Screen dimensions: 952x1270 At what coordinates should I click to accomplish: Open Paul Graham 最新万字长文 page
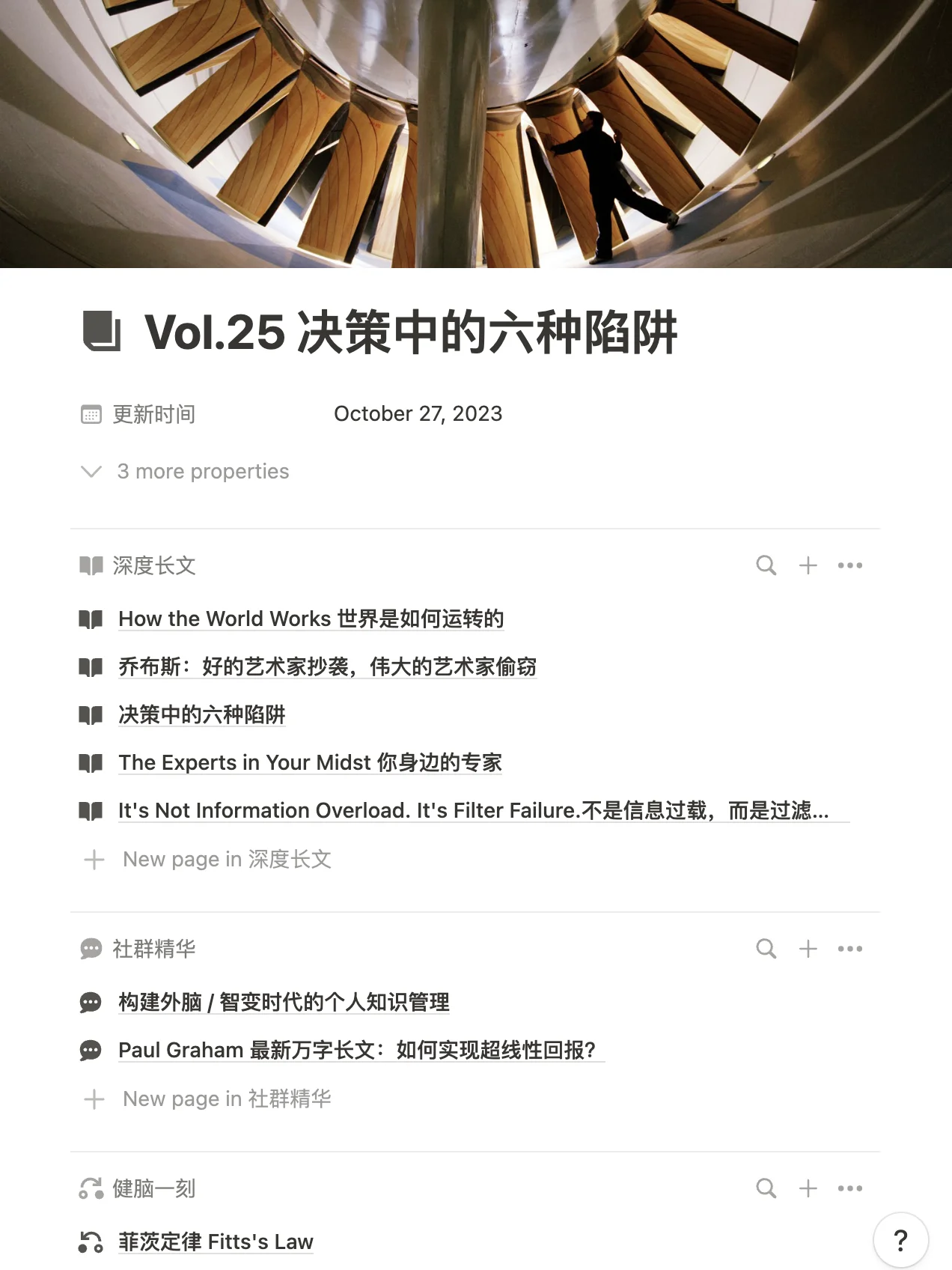pyautogui.click(x=357, y=1051)
